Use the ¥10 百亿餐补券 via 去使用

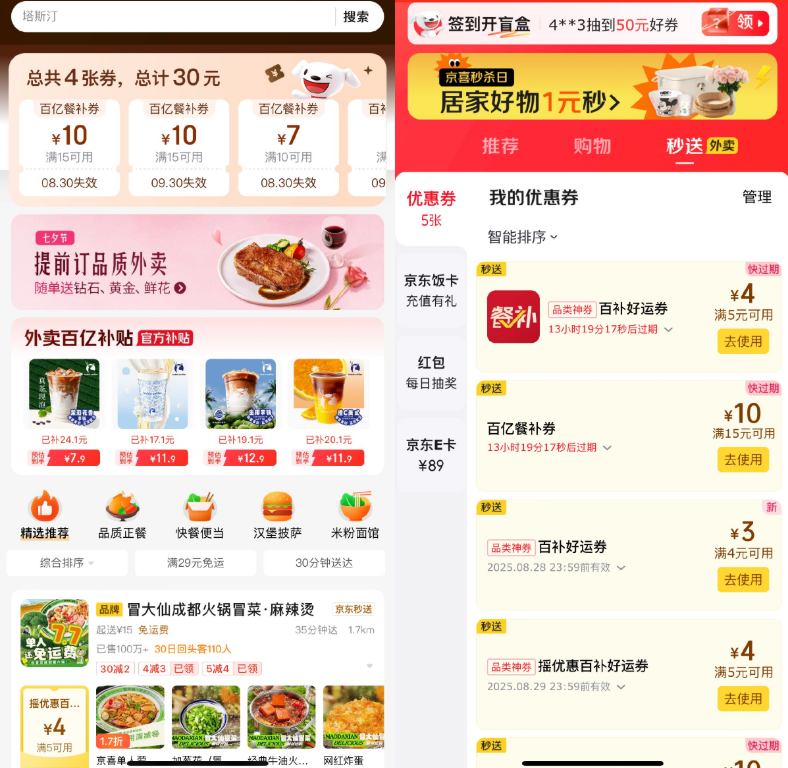743,460
